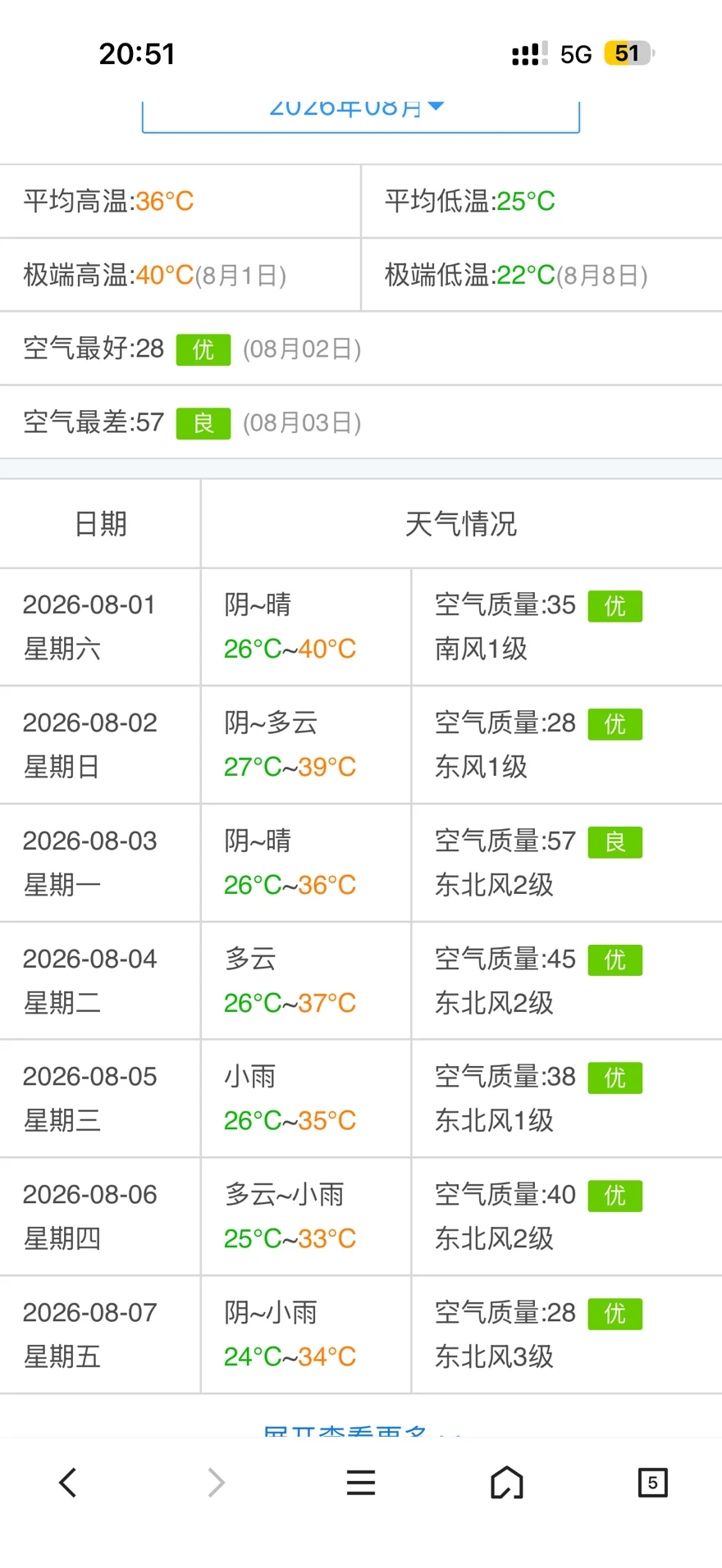722x1568 pixels.
Task: Go back to the previous page
Action: (x=68, y=1483)
